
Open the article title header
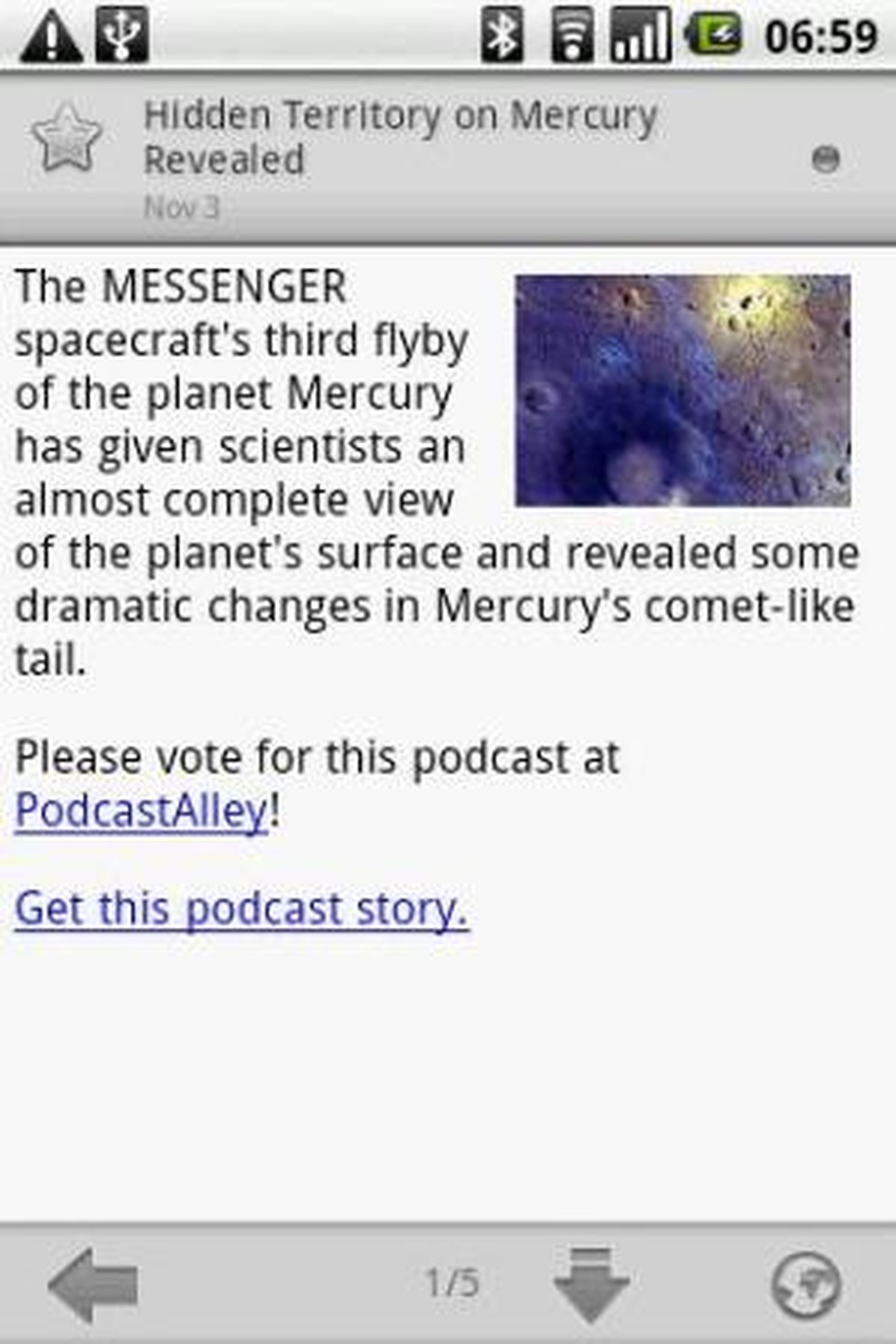(x=401, y=137)
